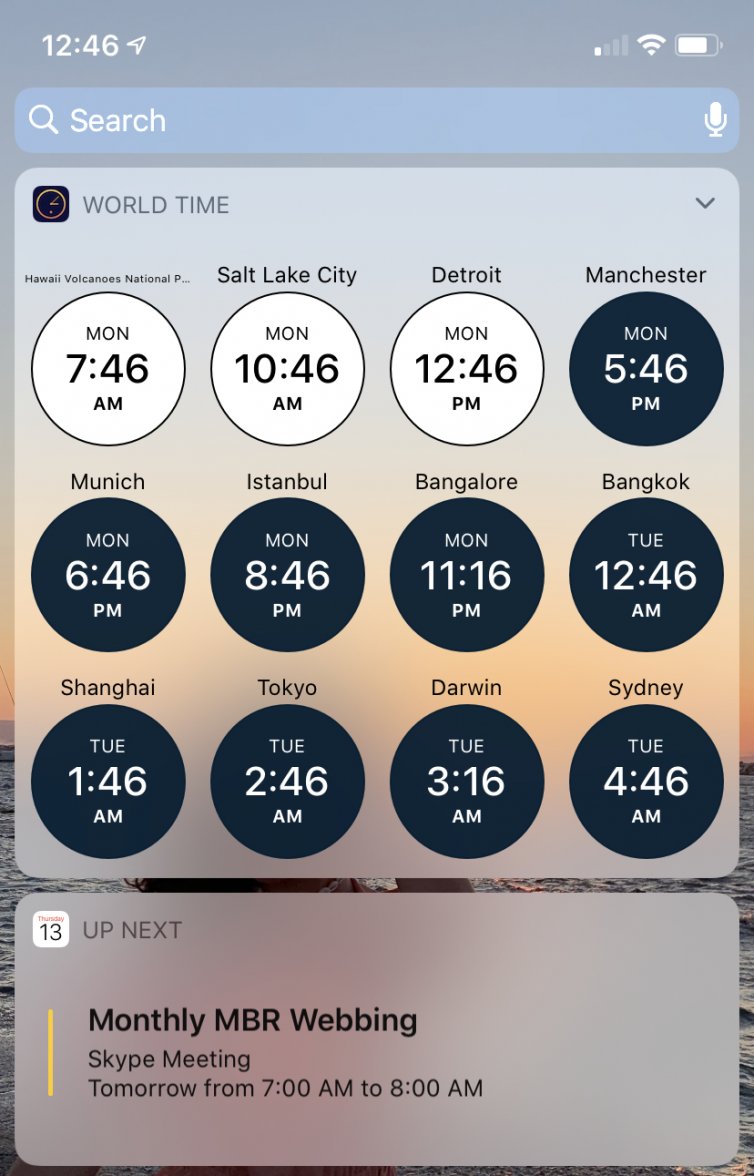Screen dimensions: 754x1176
Task: Open the Hawaii Volcanoes National Park clock
Action: pyautogui.click(x=108, y=369)
